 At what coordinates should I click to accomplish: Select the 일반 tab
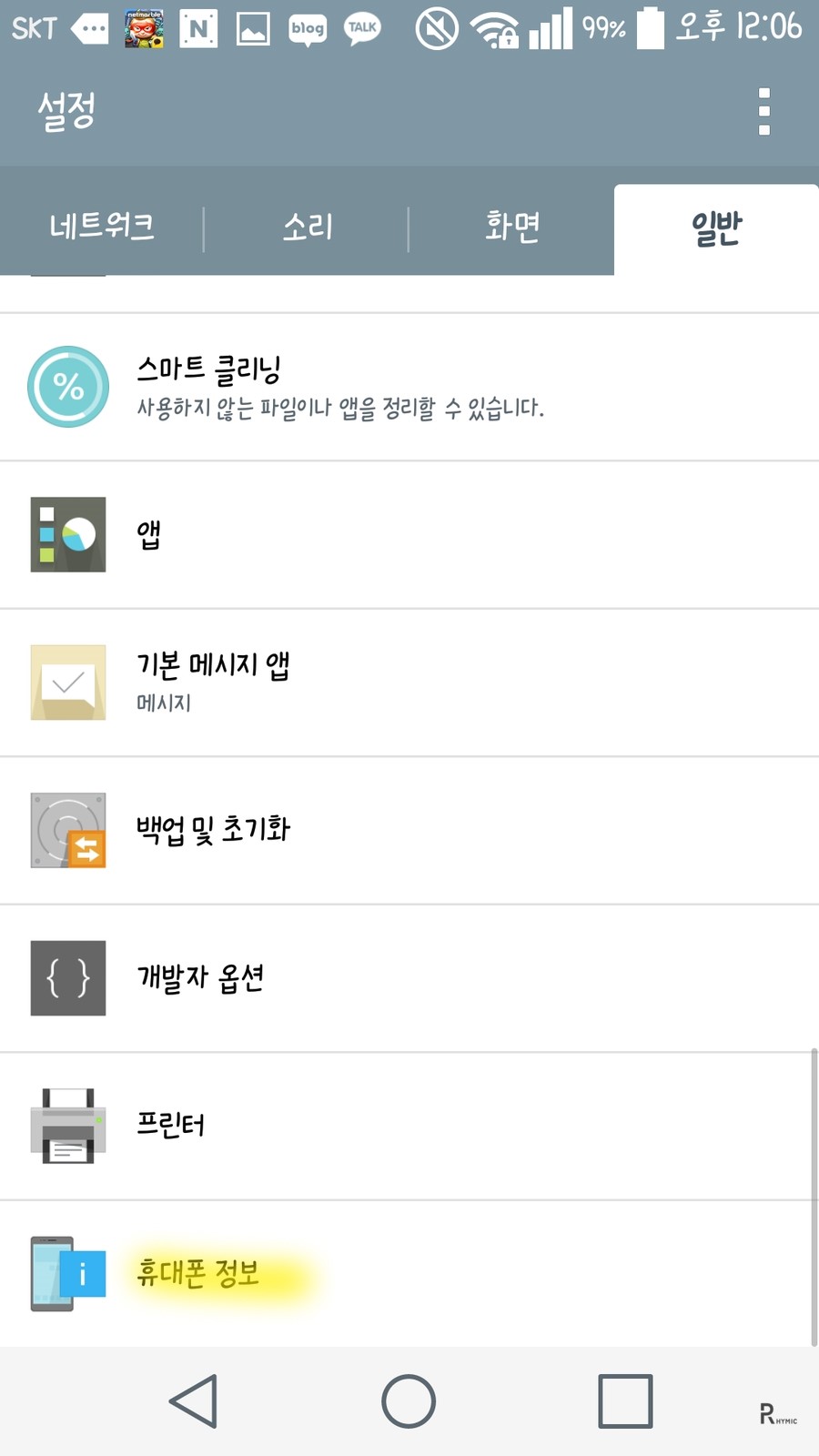[716, 229]
